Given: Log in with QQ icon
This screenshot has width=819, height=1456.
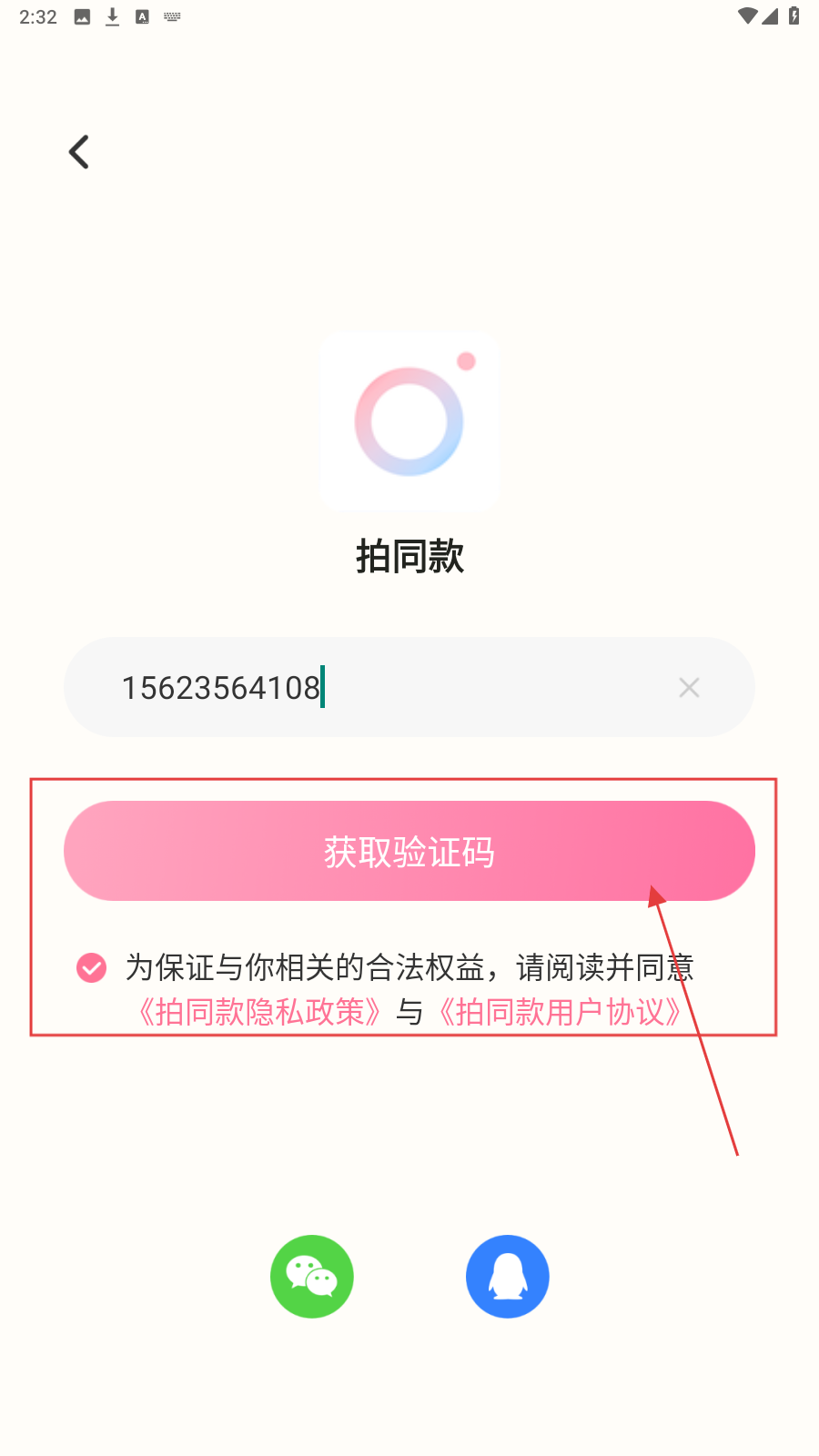Looking at the screenshot, I should tap(507, 1276).
